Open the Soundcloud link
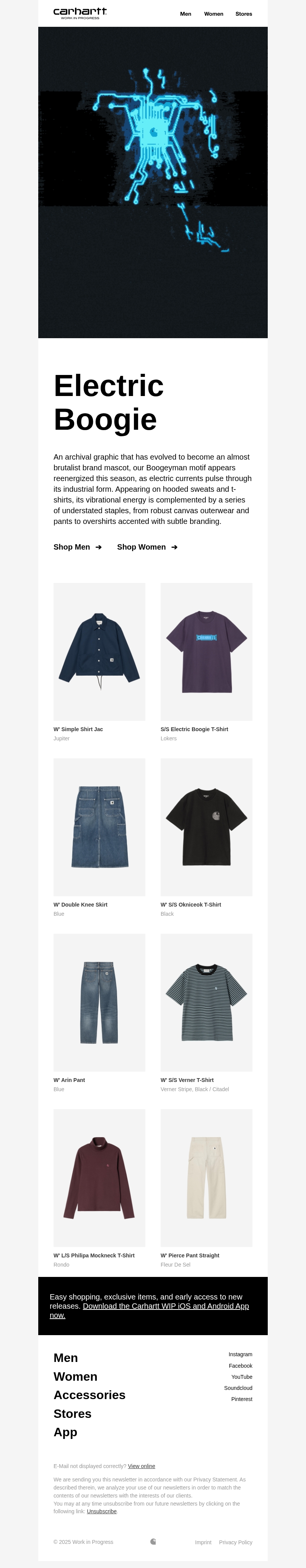 [238, 1388]
